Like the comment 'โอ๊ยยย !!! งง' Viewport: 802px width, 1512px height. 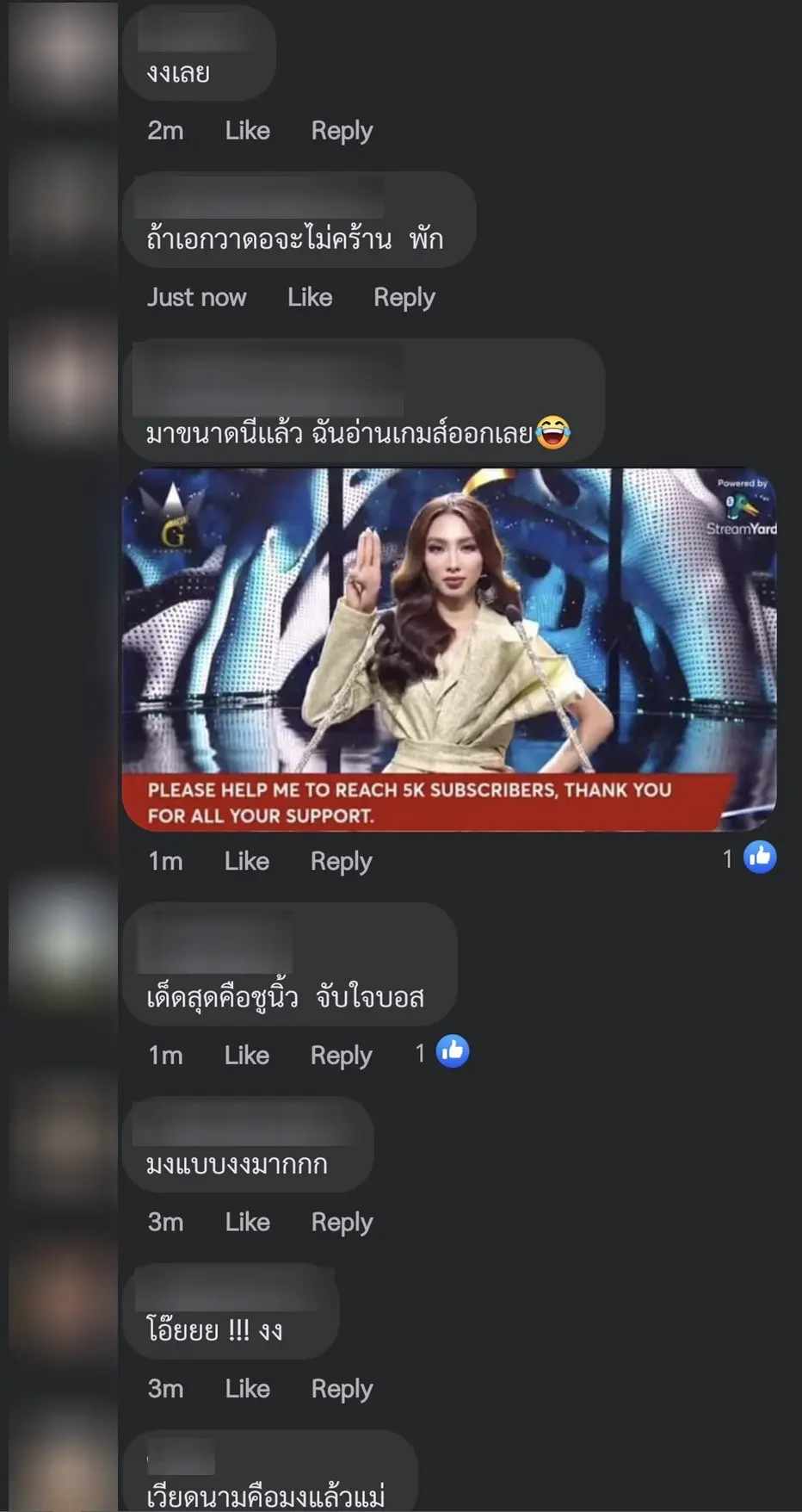click(247, 1389)
